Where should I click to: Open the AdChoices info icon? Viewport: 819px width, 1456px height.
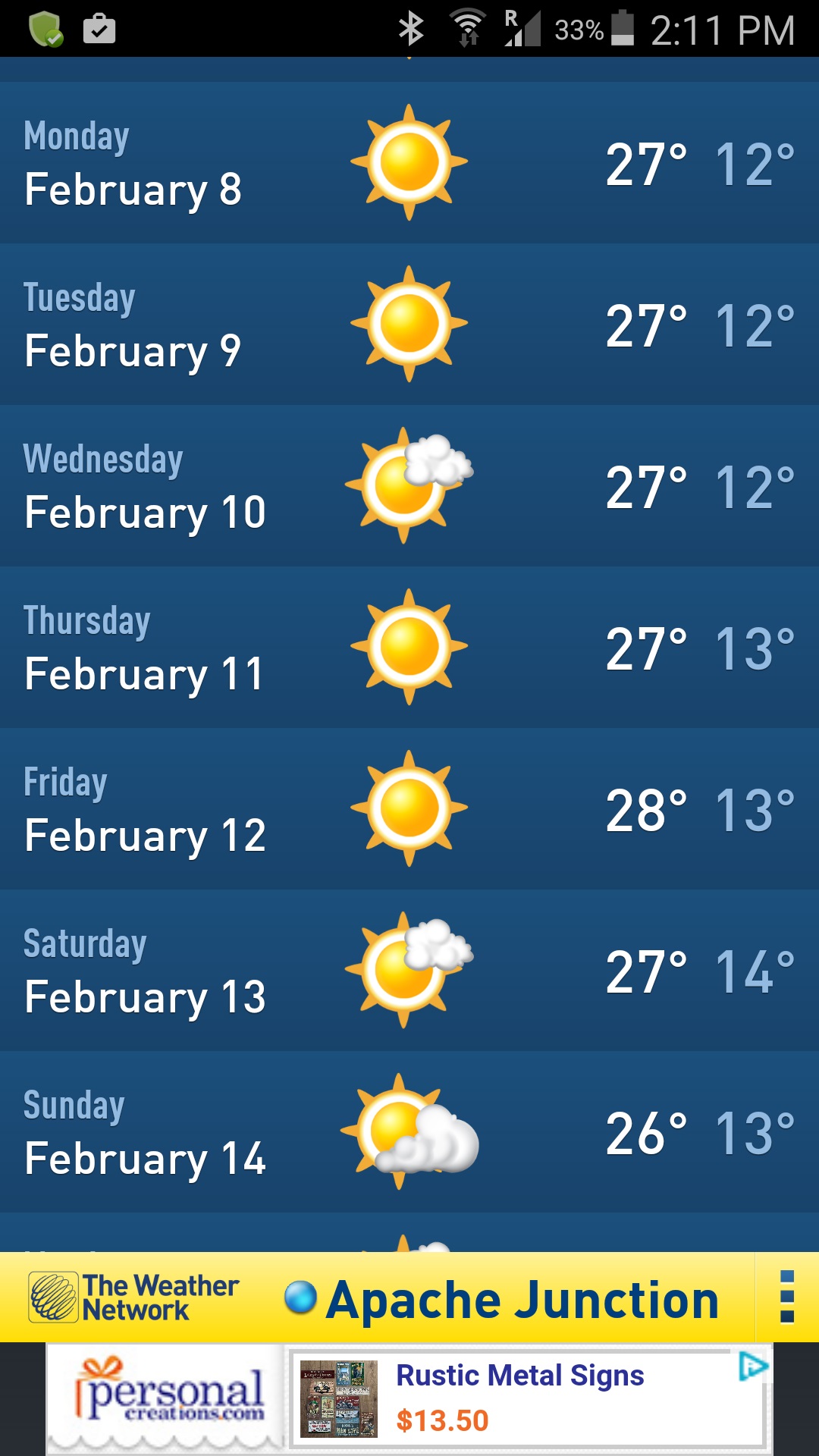click(x=752, y=1367)
